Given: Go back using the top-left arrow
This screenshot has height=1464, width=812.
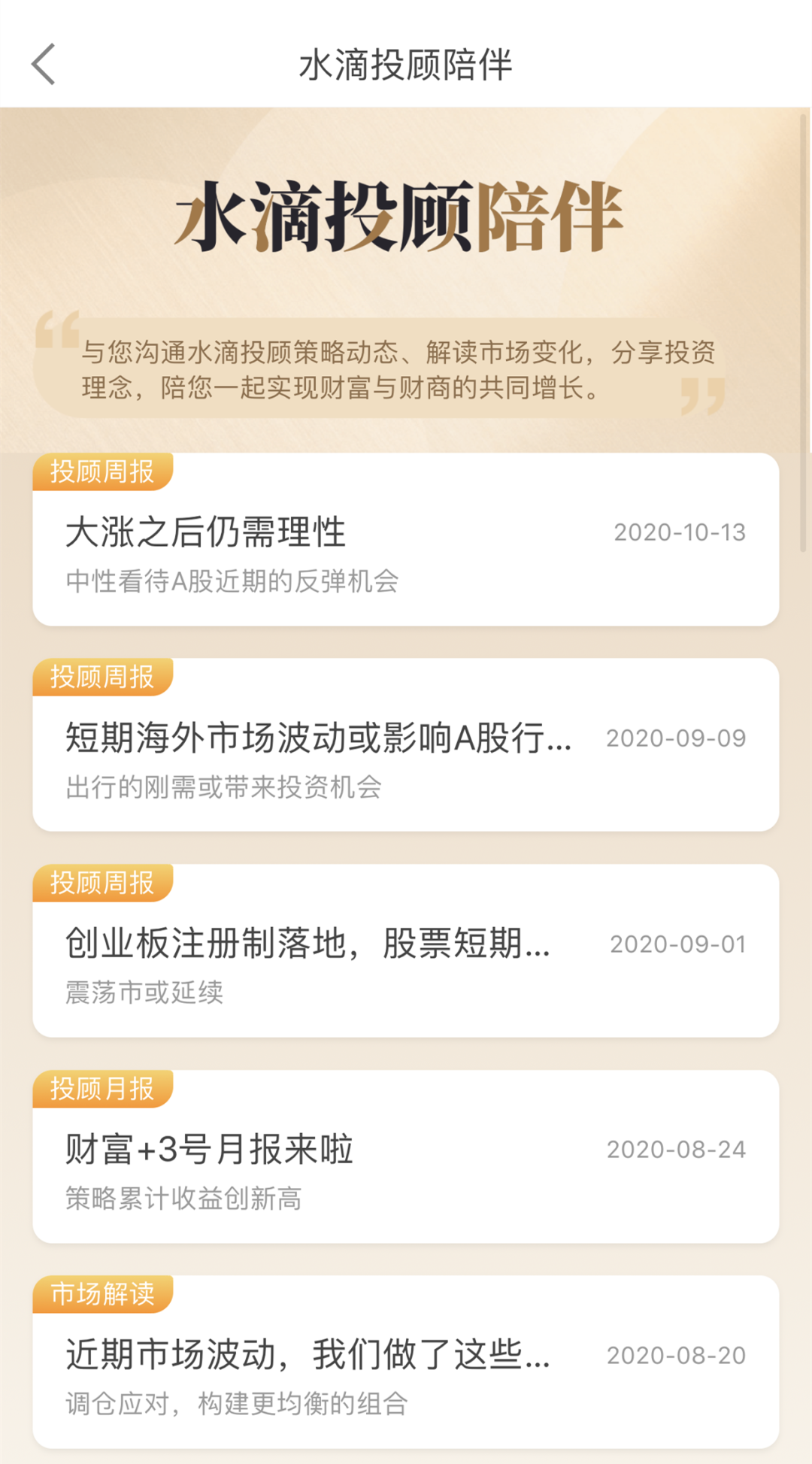Looking at the screenshot, I should click(x=44, y=64).
